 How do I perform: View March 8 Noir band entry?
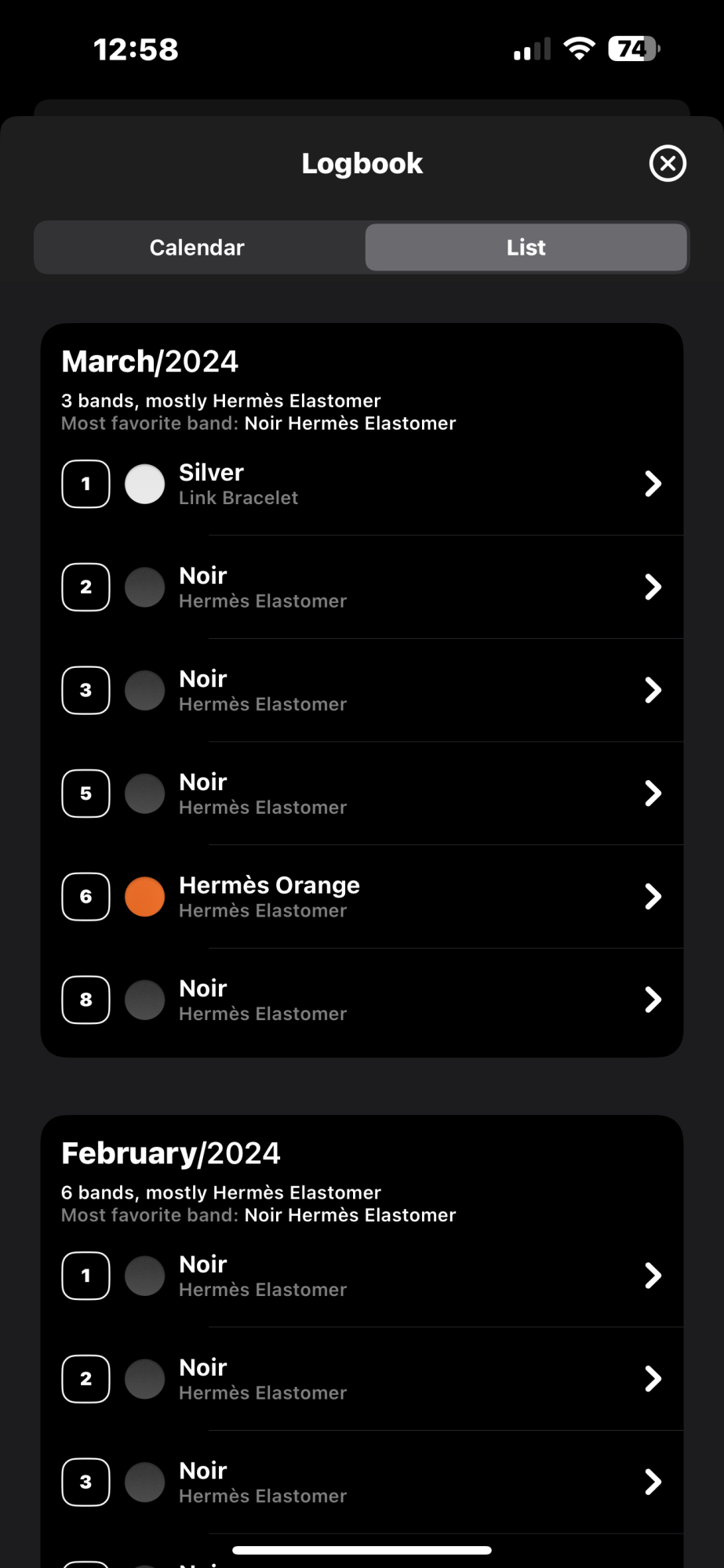pyautogui.click(x=362, y=1000)
